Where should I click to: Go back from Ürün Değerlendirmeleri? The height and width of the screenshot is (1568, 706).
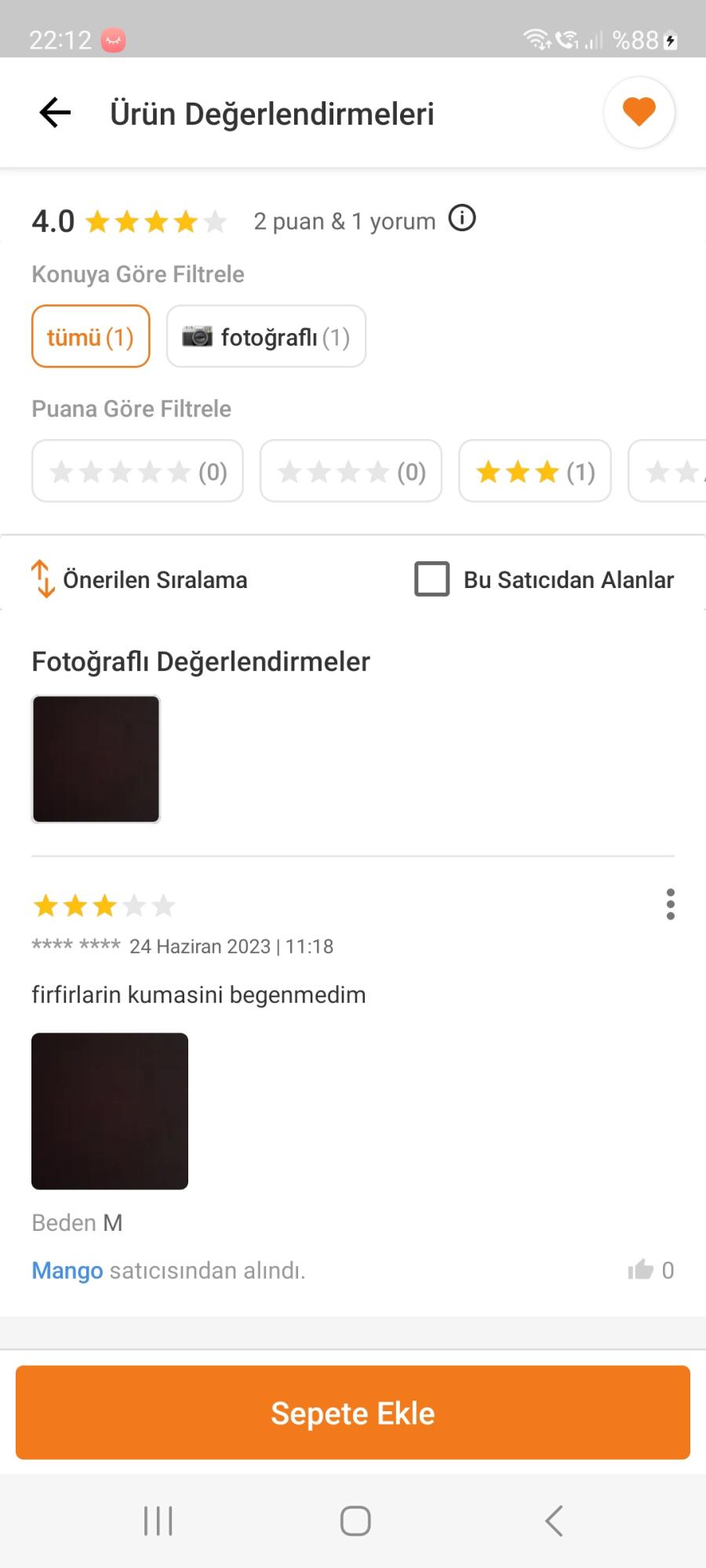pyautogui.click(x=55, y=113)
